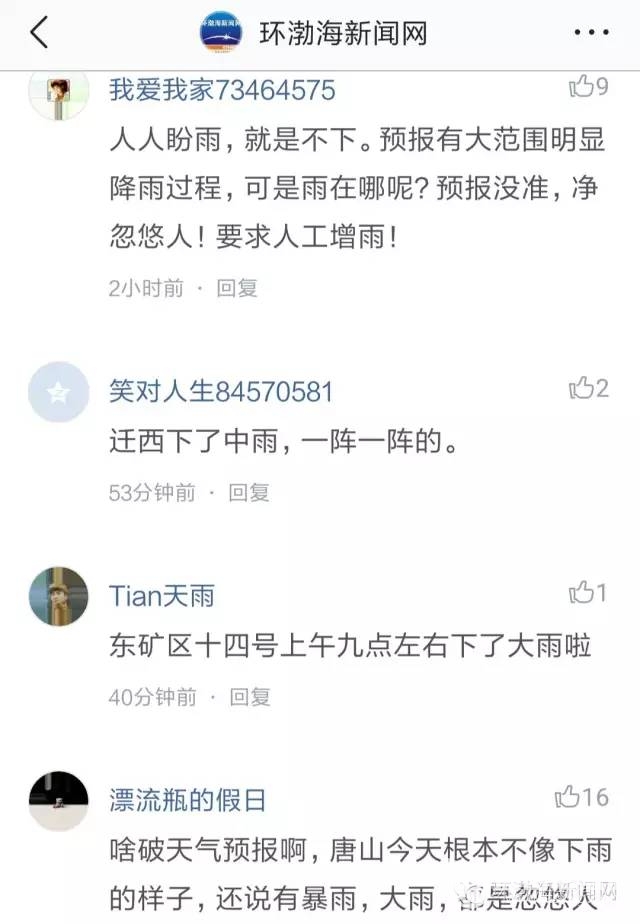Open 我爱我家73464575's profile avatar

59,93
